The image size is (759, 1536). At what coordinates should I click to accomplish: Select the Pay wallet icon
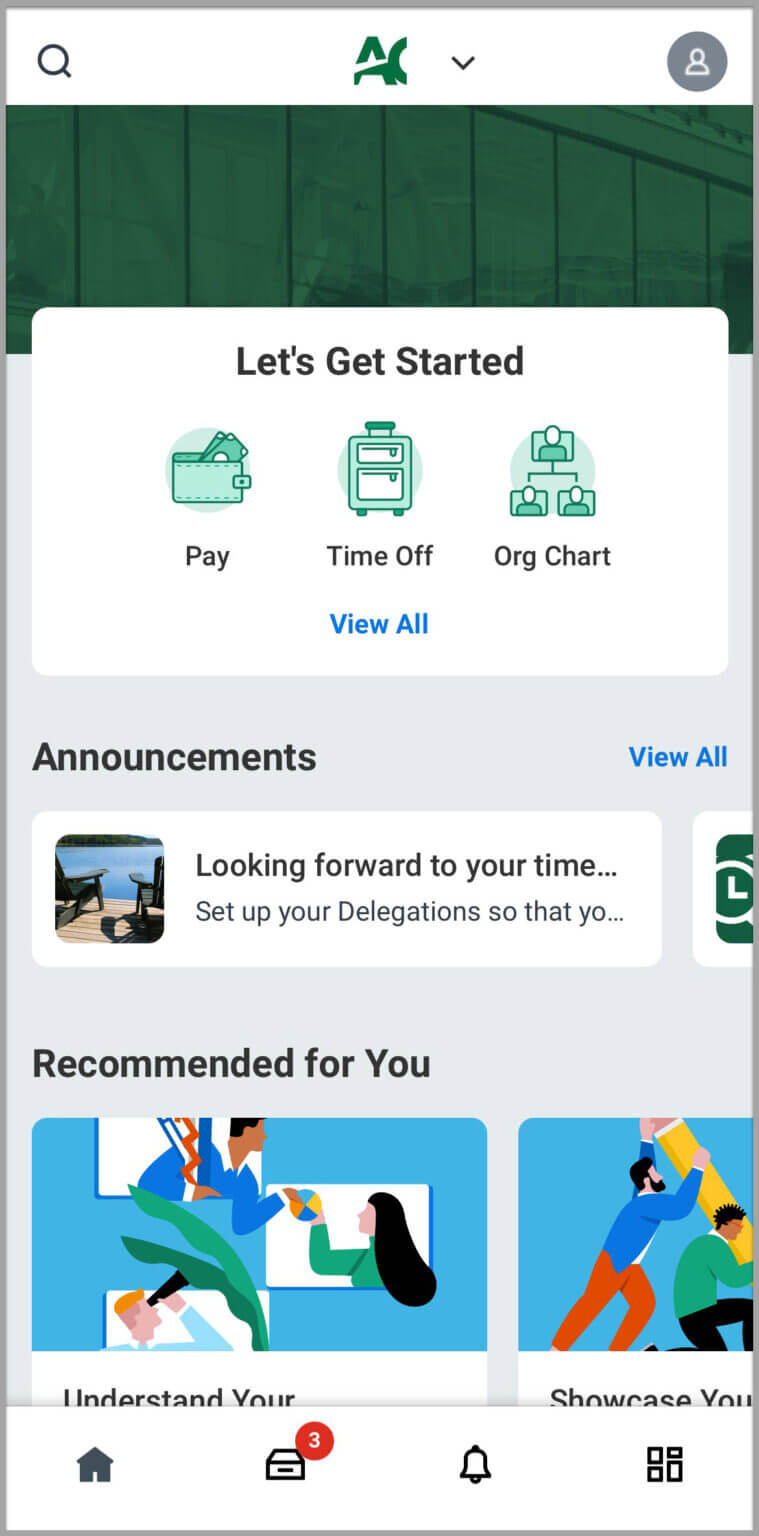click(x=208, y=468)
